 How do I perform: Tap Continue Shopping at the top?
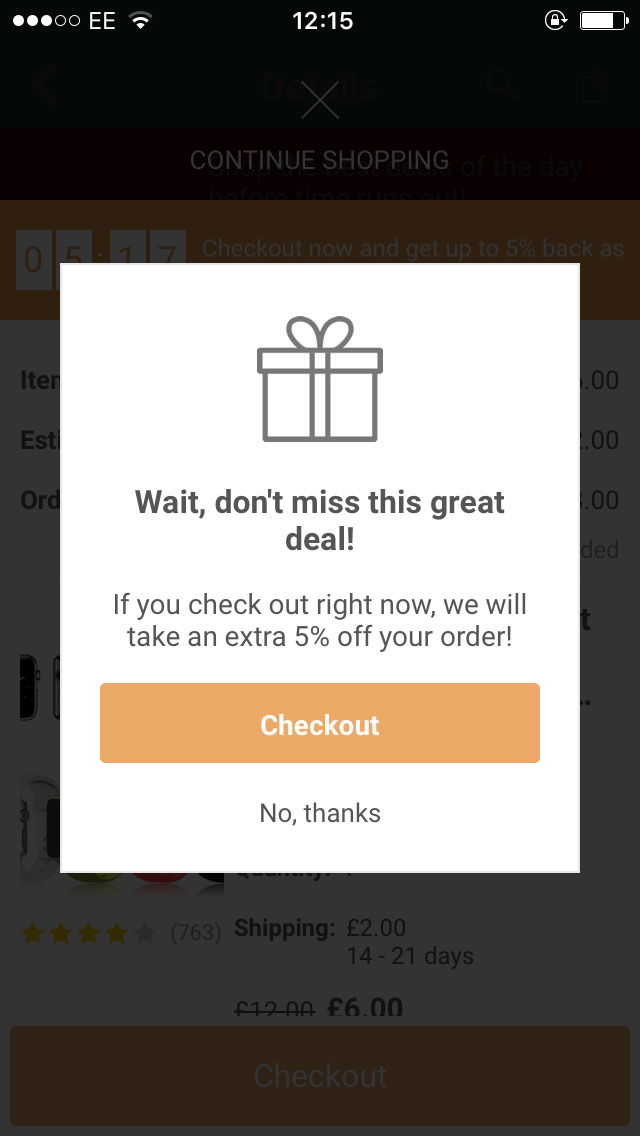point(320,160)
